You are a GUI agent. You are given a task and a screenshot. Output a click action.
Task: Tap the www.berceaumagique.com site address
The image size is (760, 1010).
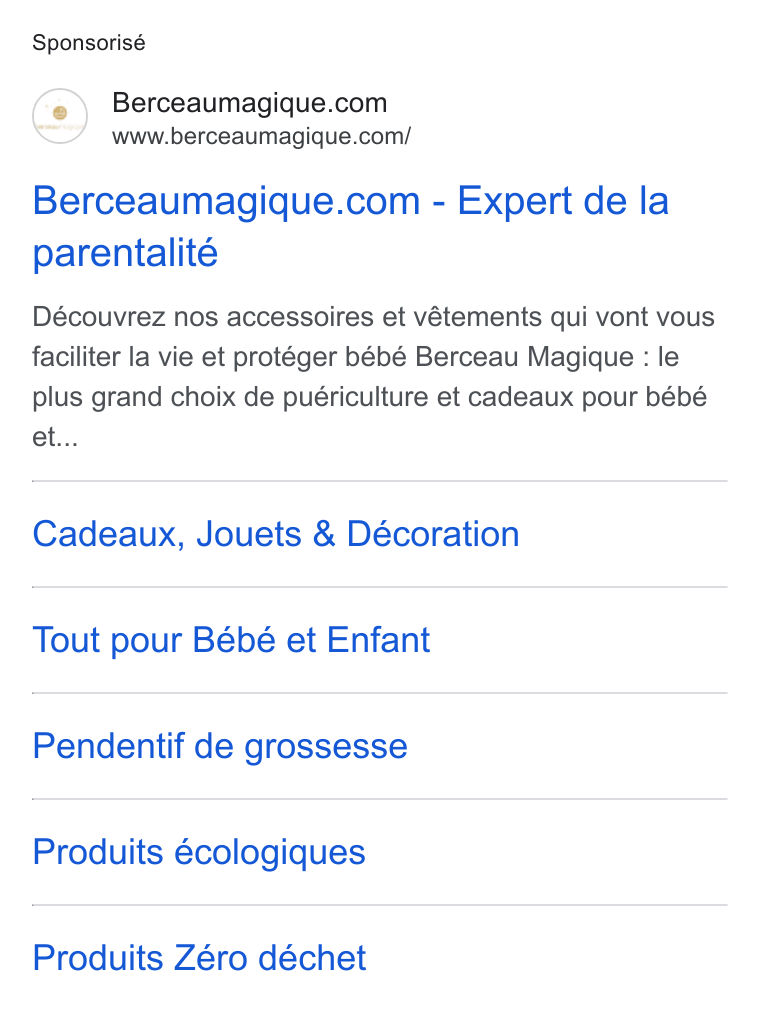pos(261,137)
